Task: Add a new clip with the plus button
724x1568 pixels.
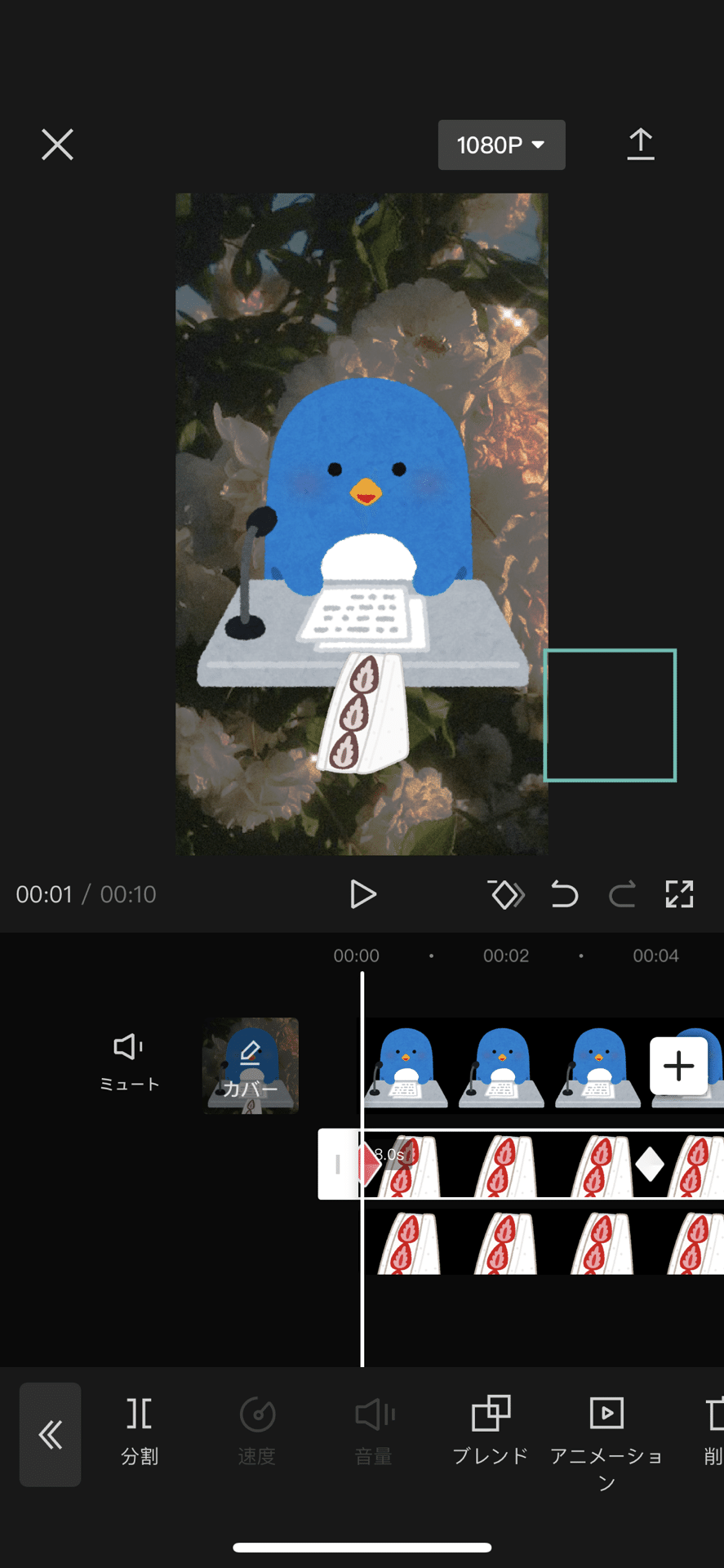Action: click(678, 1066)
